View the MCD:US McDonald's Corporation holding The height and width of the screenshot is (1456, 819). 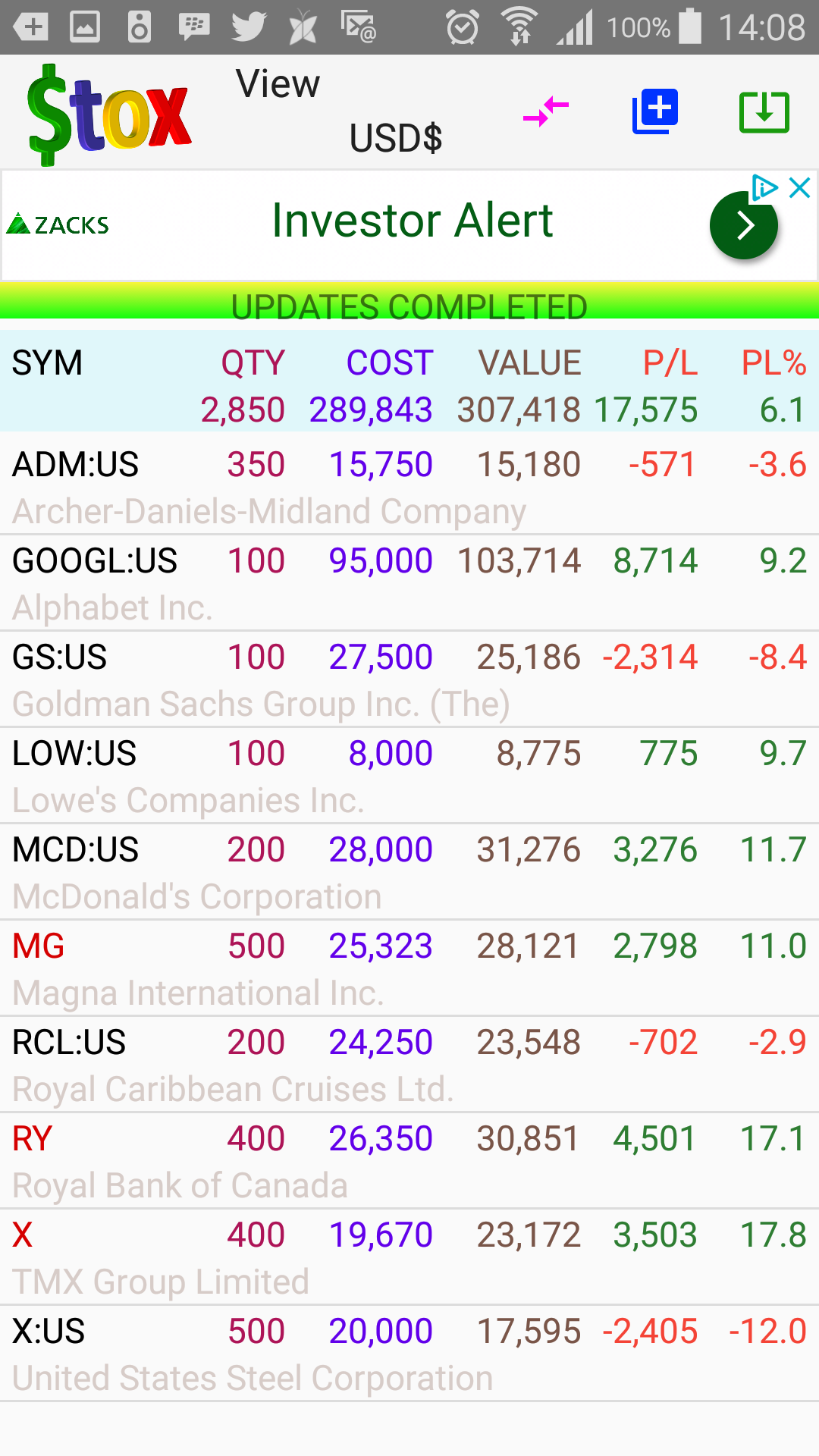[409, 871]
